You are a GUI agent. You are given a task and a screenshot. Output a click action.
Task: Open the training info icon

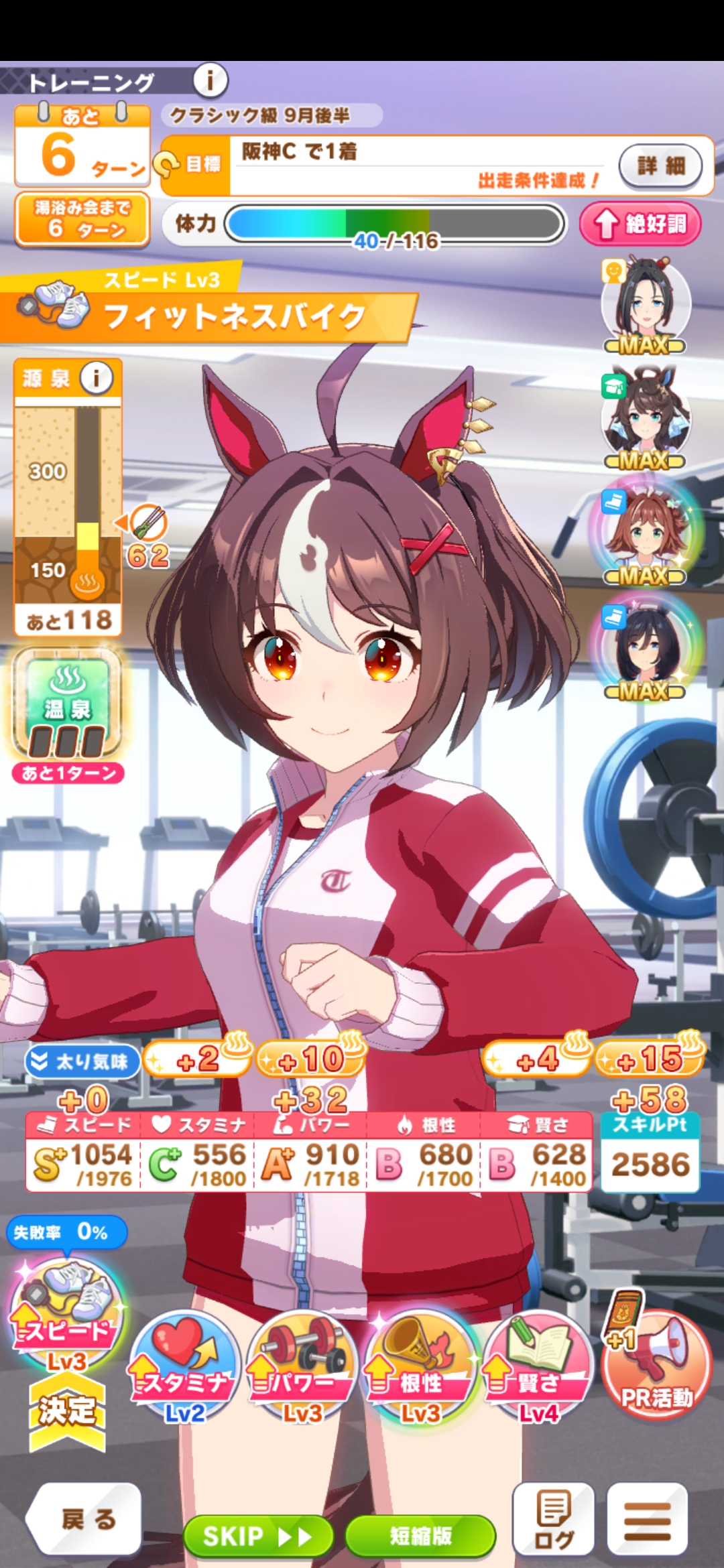[x=210, y=81]
